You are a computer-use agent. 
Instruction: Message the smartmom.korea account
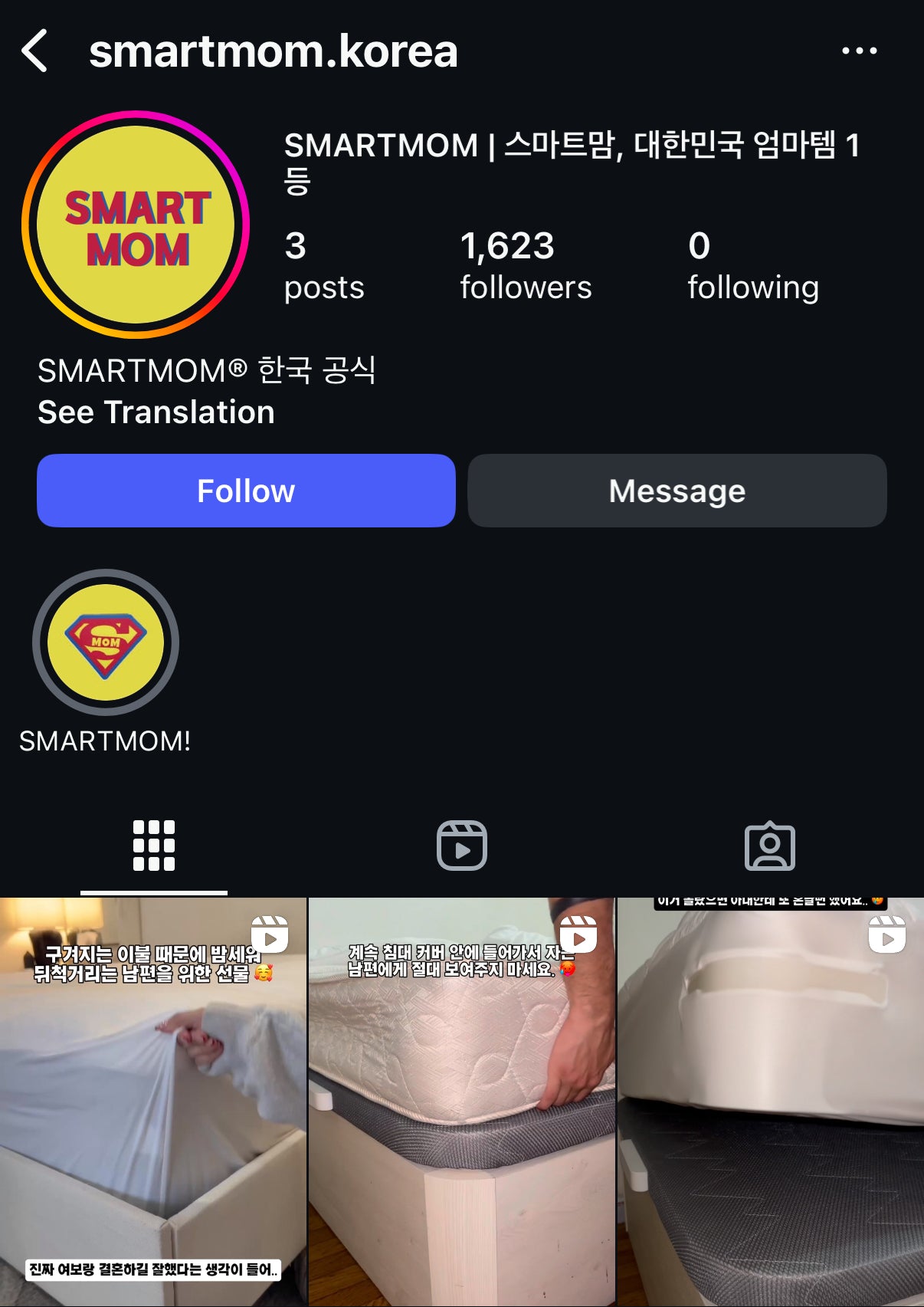677,491
